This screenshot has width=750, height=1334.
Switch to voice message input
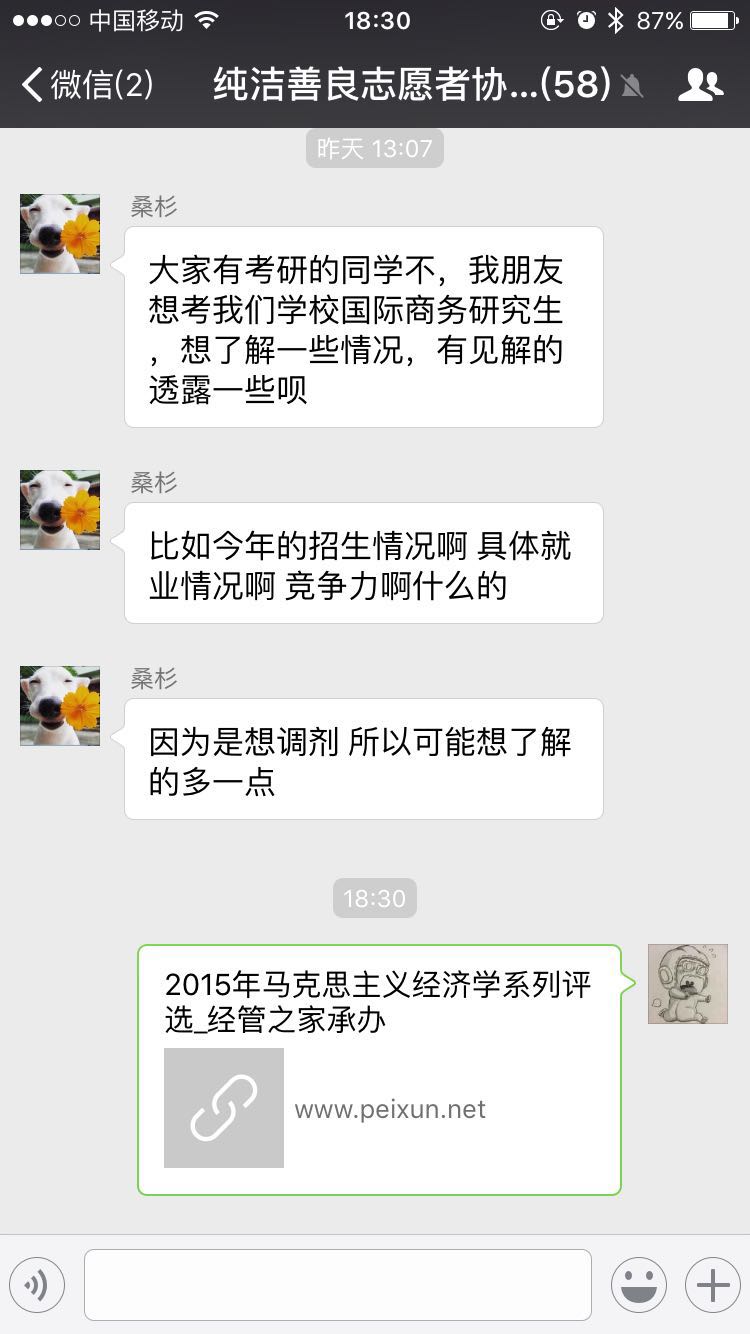(x=37, y=1285)
